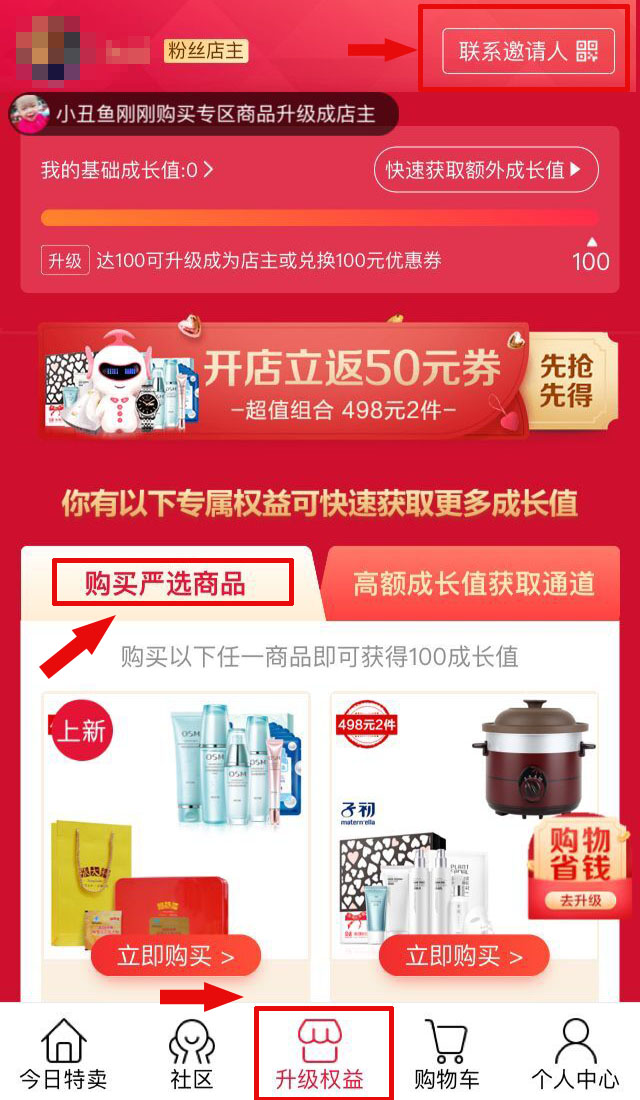This screenshot has width=640, height=1100.
Task: Select the 购买严选商品 tab
Action: pos(166,584)
